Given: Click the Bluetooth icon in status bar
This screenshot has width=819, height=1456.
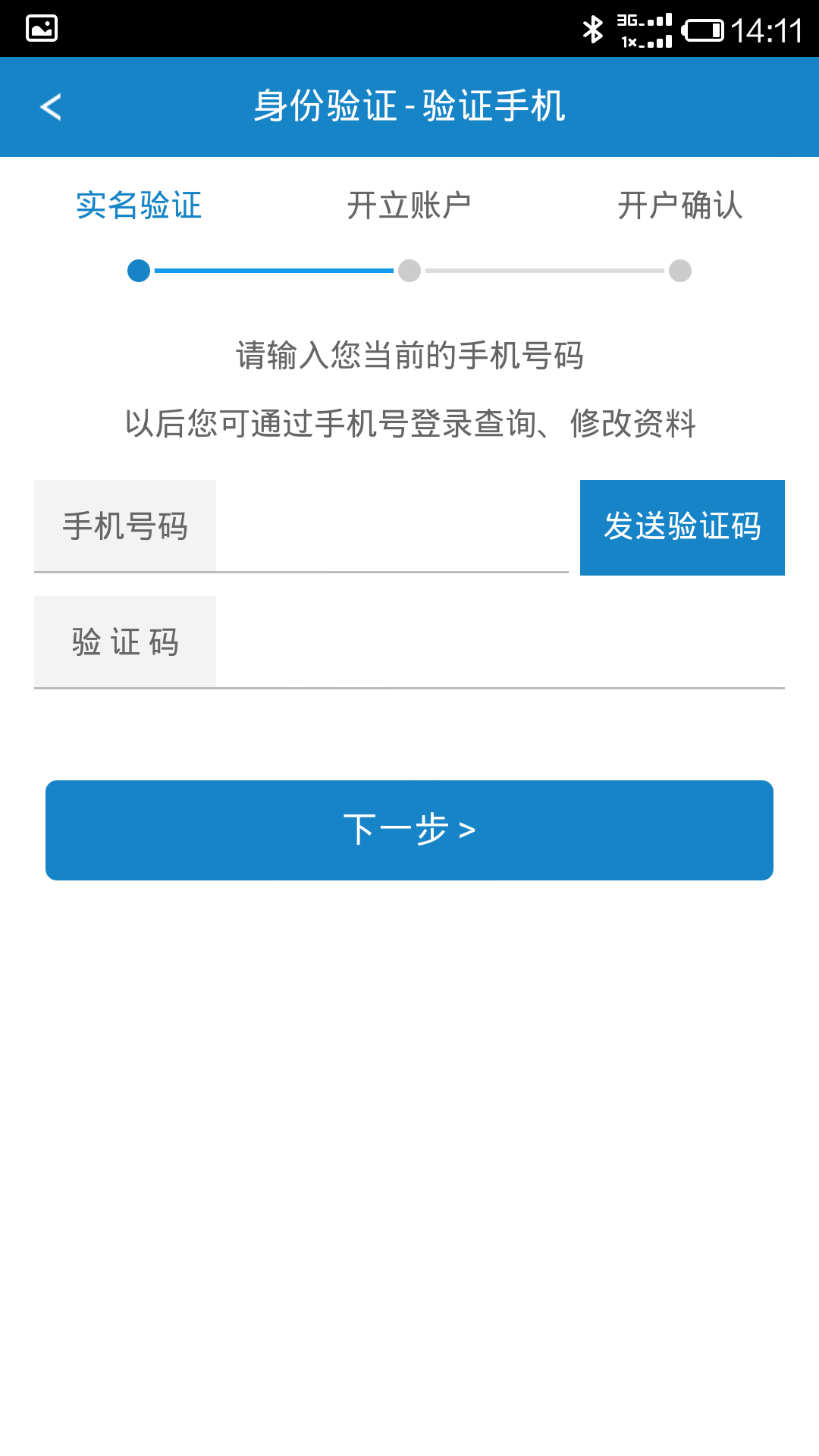Looking at the screenshot, I should (x=593, y=28).
